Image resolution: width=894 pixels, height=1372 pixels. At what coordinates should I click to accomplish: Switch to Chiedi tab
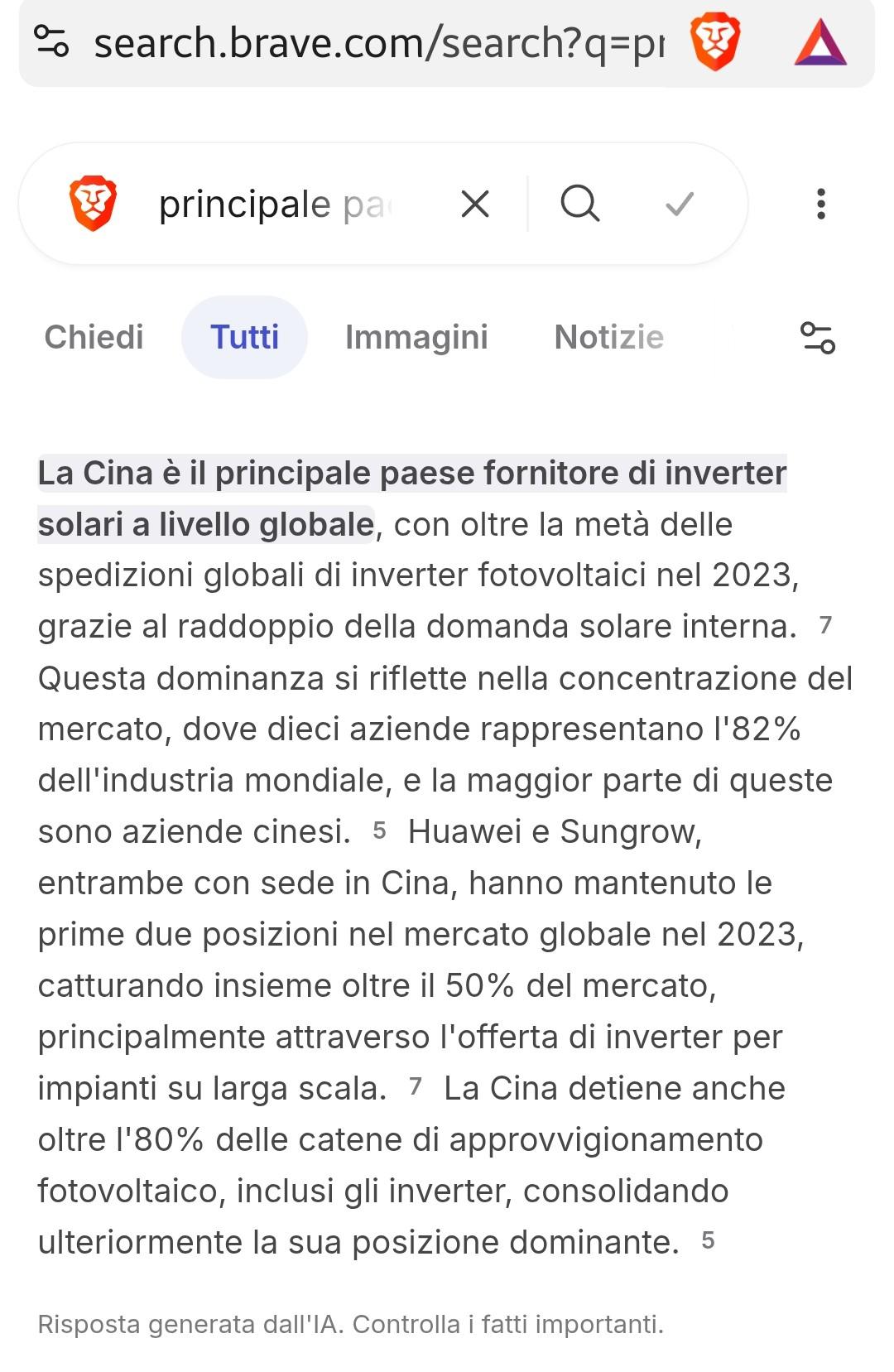click(x=94, y=337)
